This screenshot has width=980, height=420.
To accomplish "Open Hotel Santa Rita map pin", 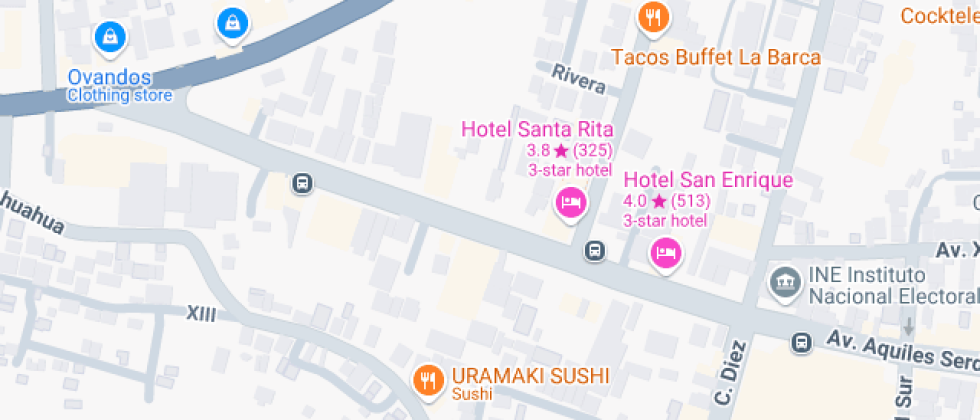I will pyautogui.click(x=569, y=203).
